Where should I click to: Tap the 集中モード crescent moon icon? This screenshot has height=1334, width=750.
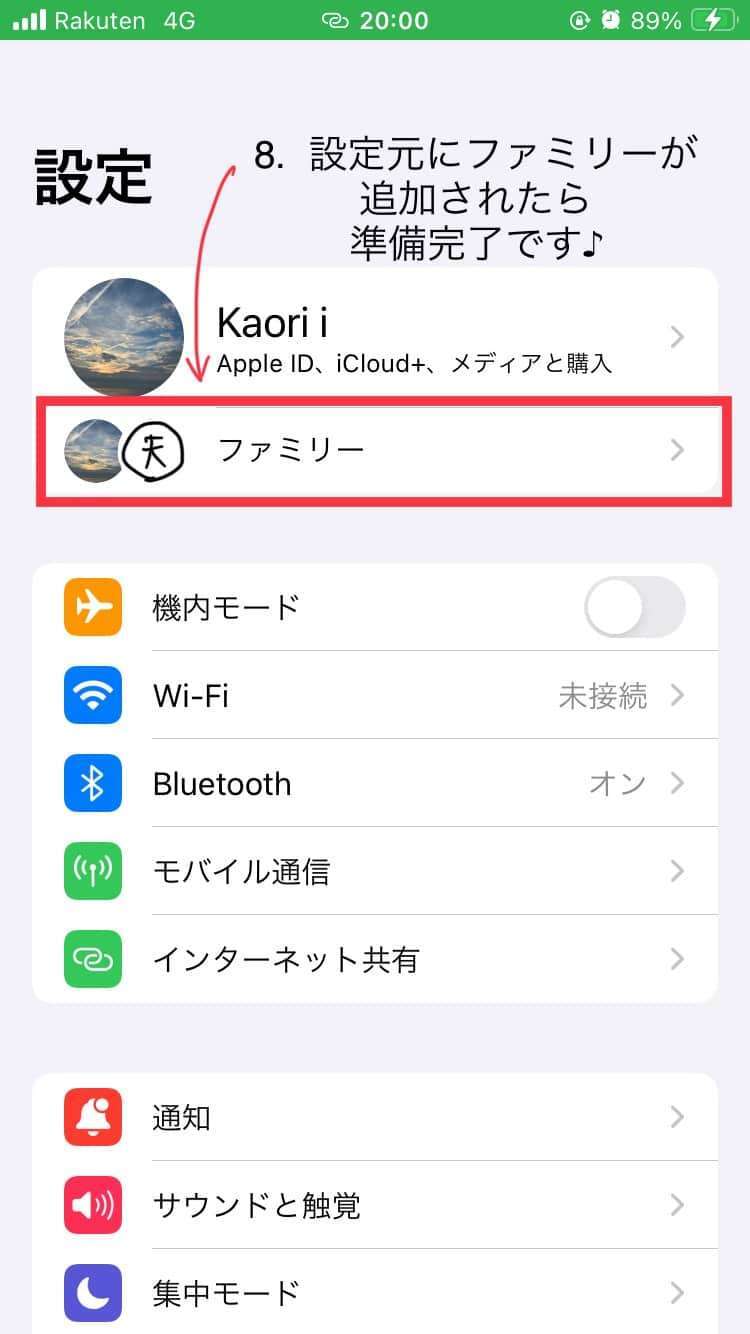point(93,1294)
